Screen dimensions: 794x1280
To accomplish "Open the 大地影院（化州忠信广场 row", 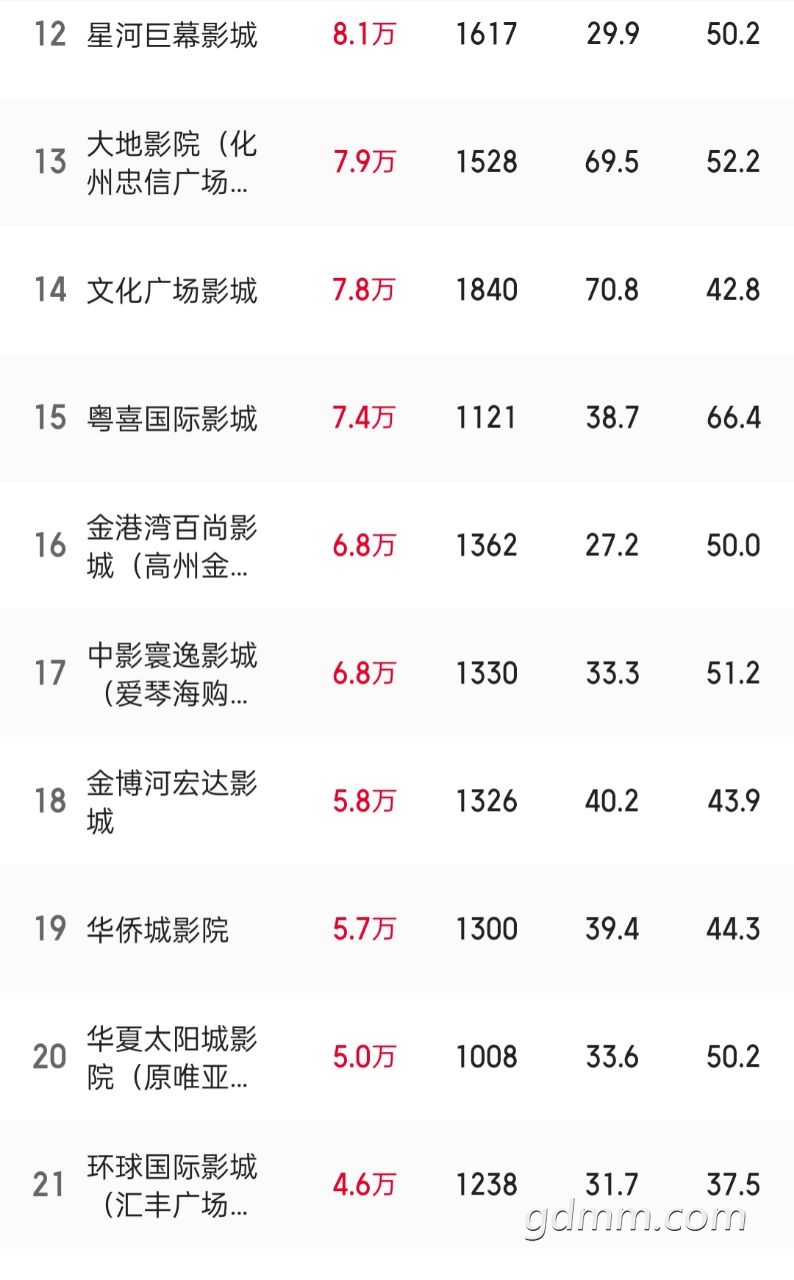I will (x=397, y=161).
